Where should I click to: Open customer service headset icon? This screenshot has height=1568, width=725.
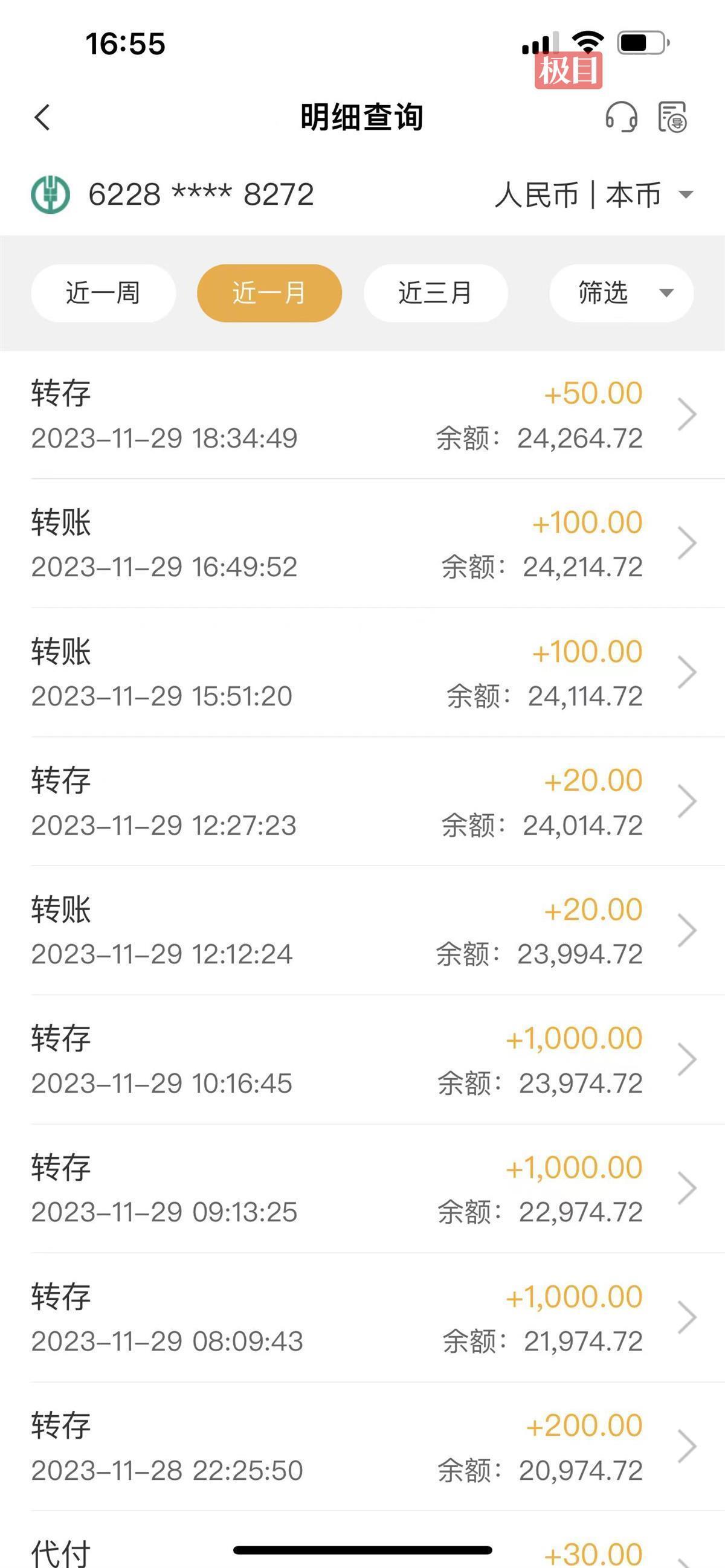pos(621,116)
